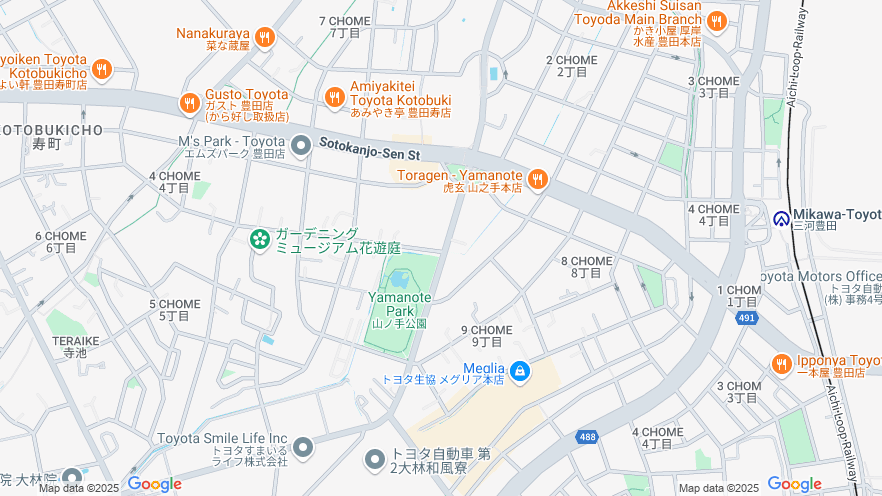
Task: Open the Meglia shopping marker
Action: pyautogui.click(x=519, y=372)
